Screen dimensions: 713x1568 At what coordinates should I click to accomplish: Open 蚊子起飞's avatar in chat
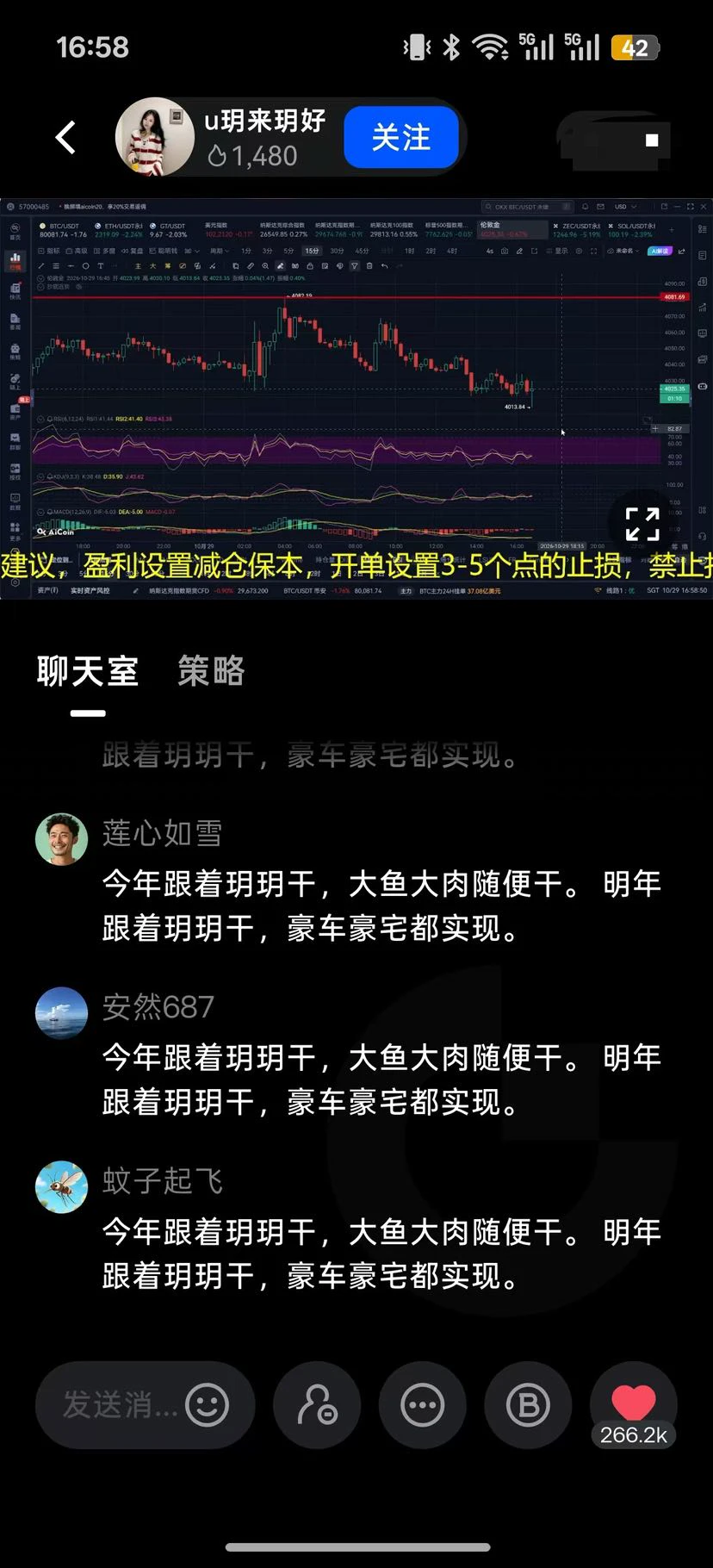(61, 1187)
